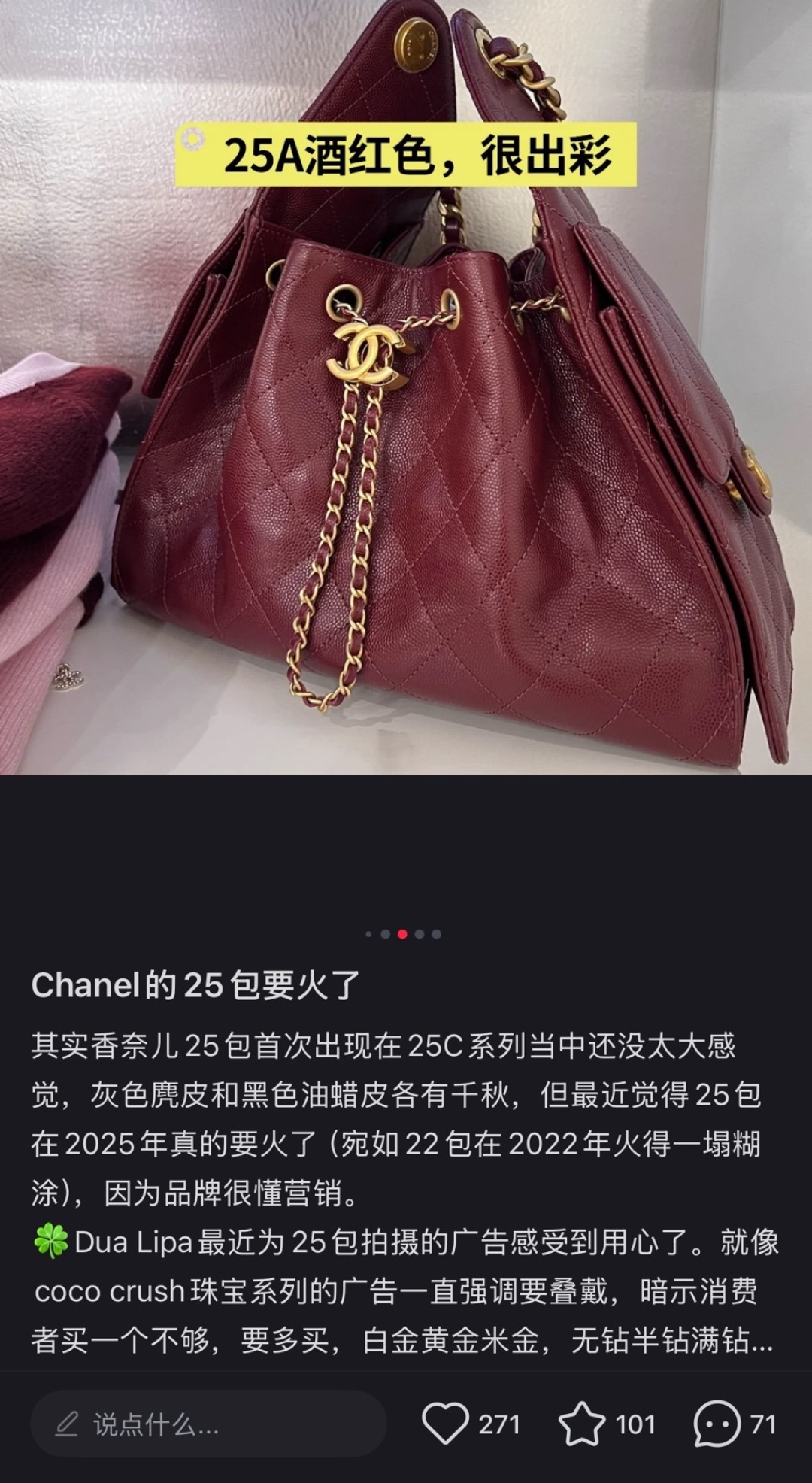812x1483 pixels.
Task: Save post with the star icon
Action: pyautogui.click(x=582, y=1424)
